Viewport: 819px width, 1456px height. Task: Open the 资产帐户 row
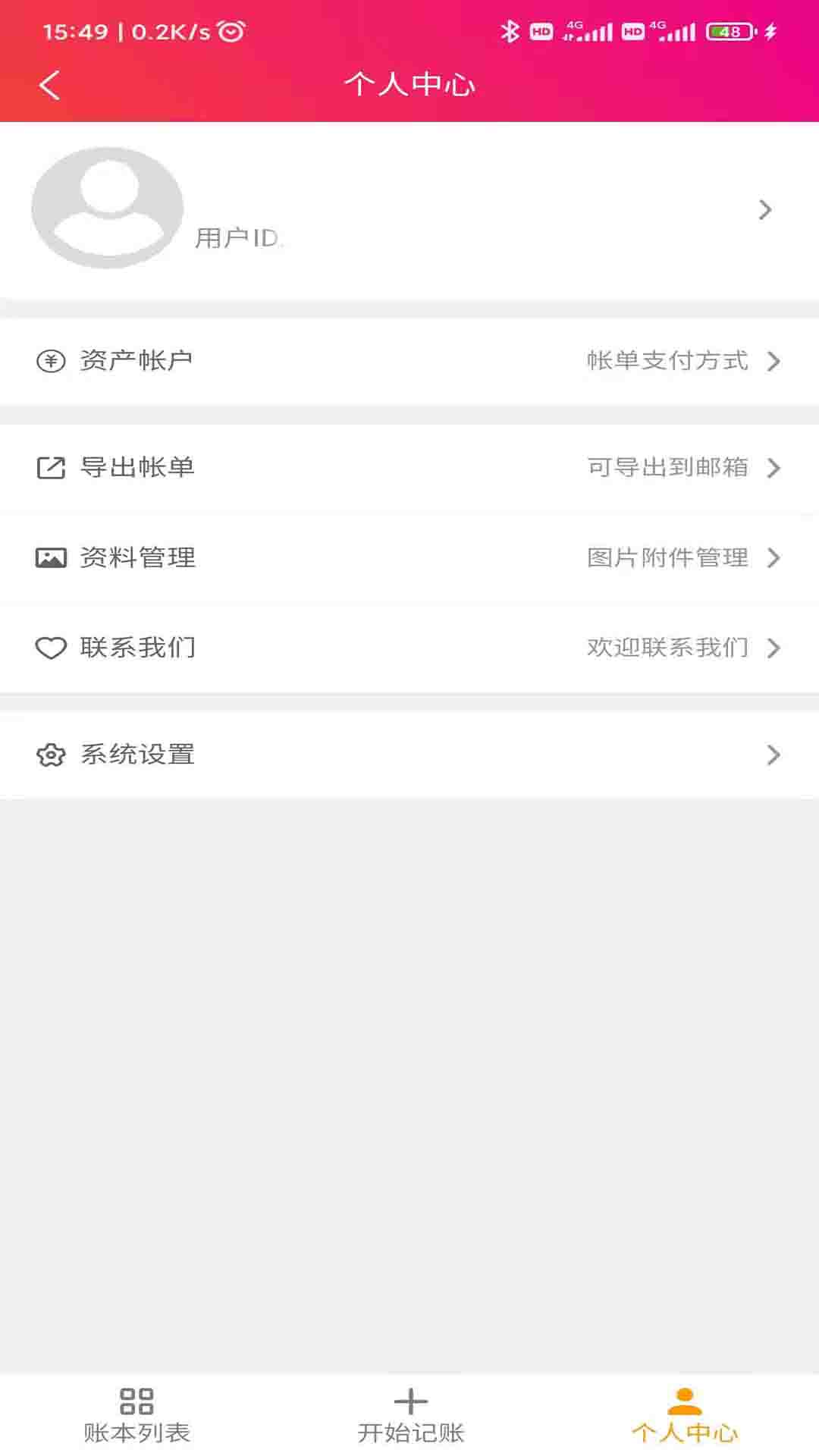[409, 361]
